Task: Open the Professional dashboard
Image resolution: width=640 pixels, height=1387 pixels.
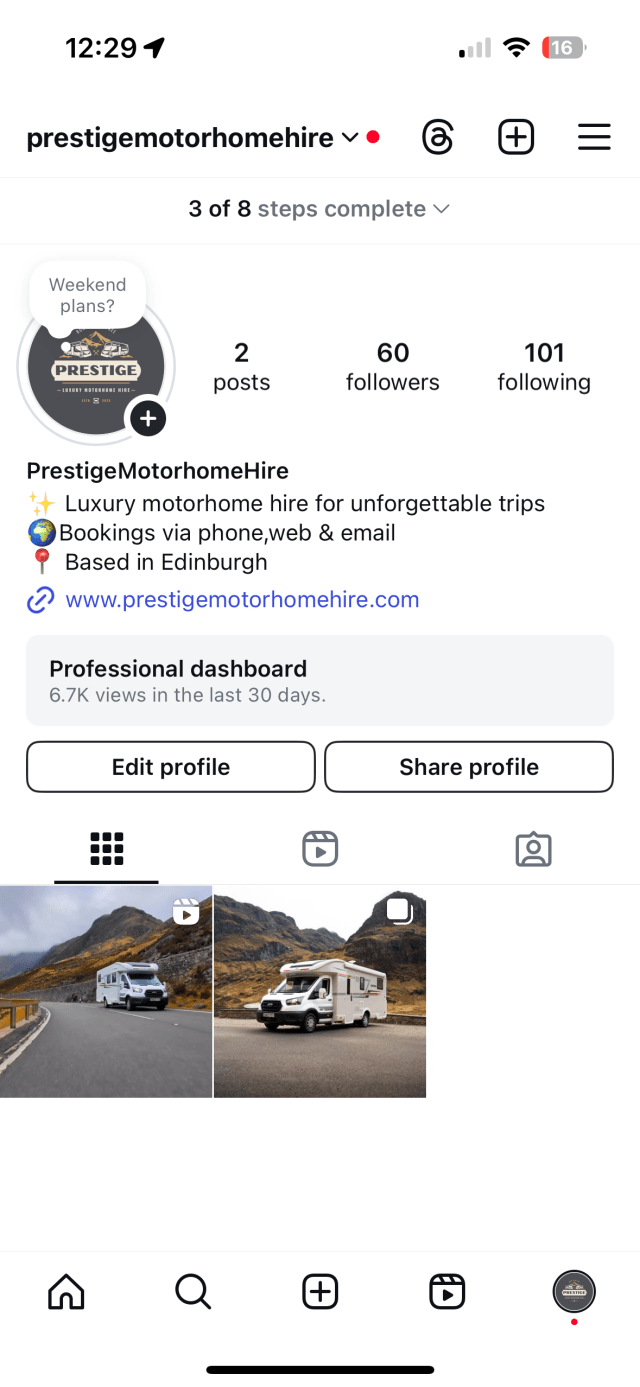Action: [319, 680]
